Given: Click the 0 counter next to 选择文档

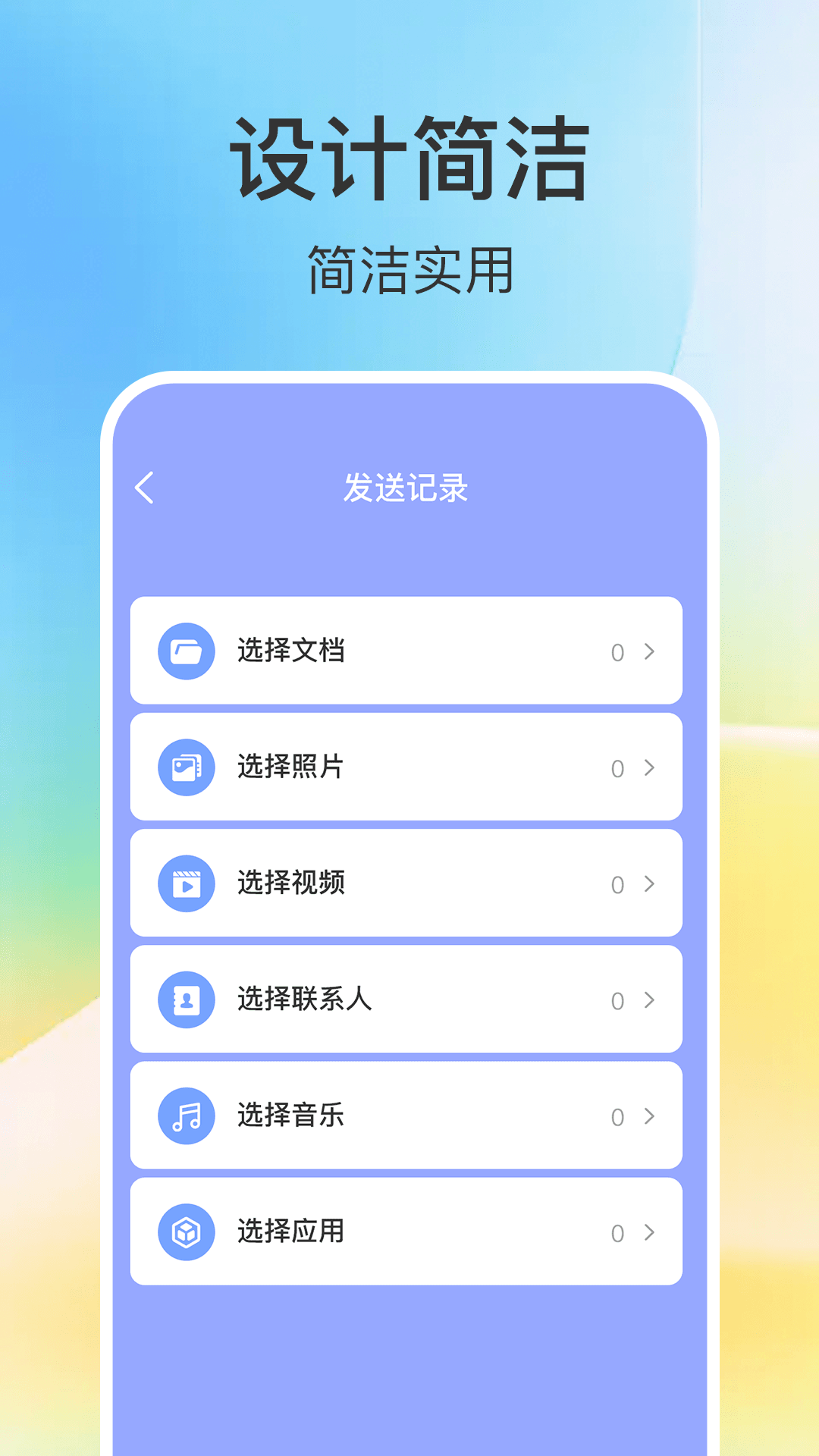Looking at the screenshot, I should click(x=617, y=652).
